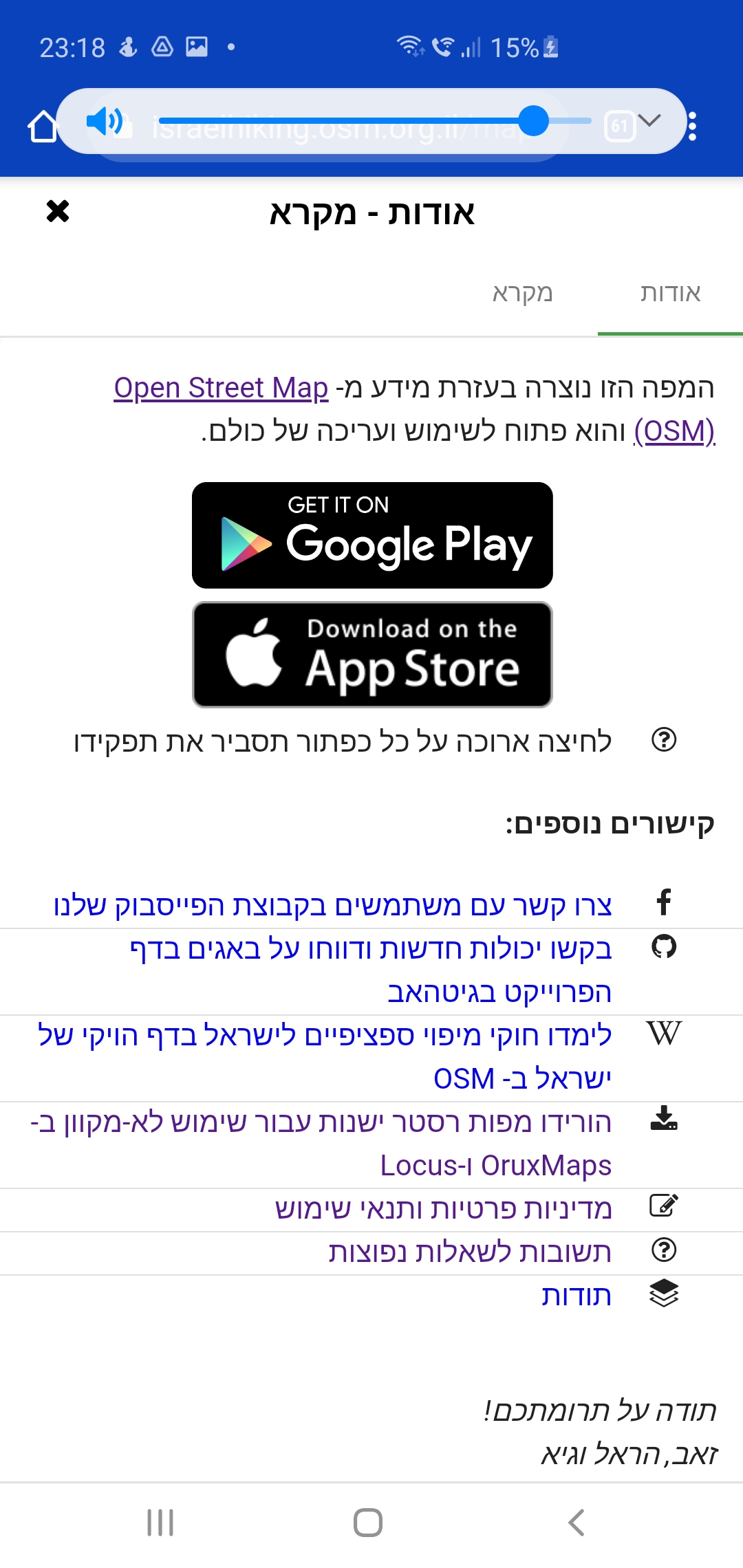Open the recent apps view
Screen dimensions: 743x1568
click(x=160, y=1523)
